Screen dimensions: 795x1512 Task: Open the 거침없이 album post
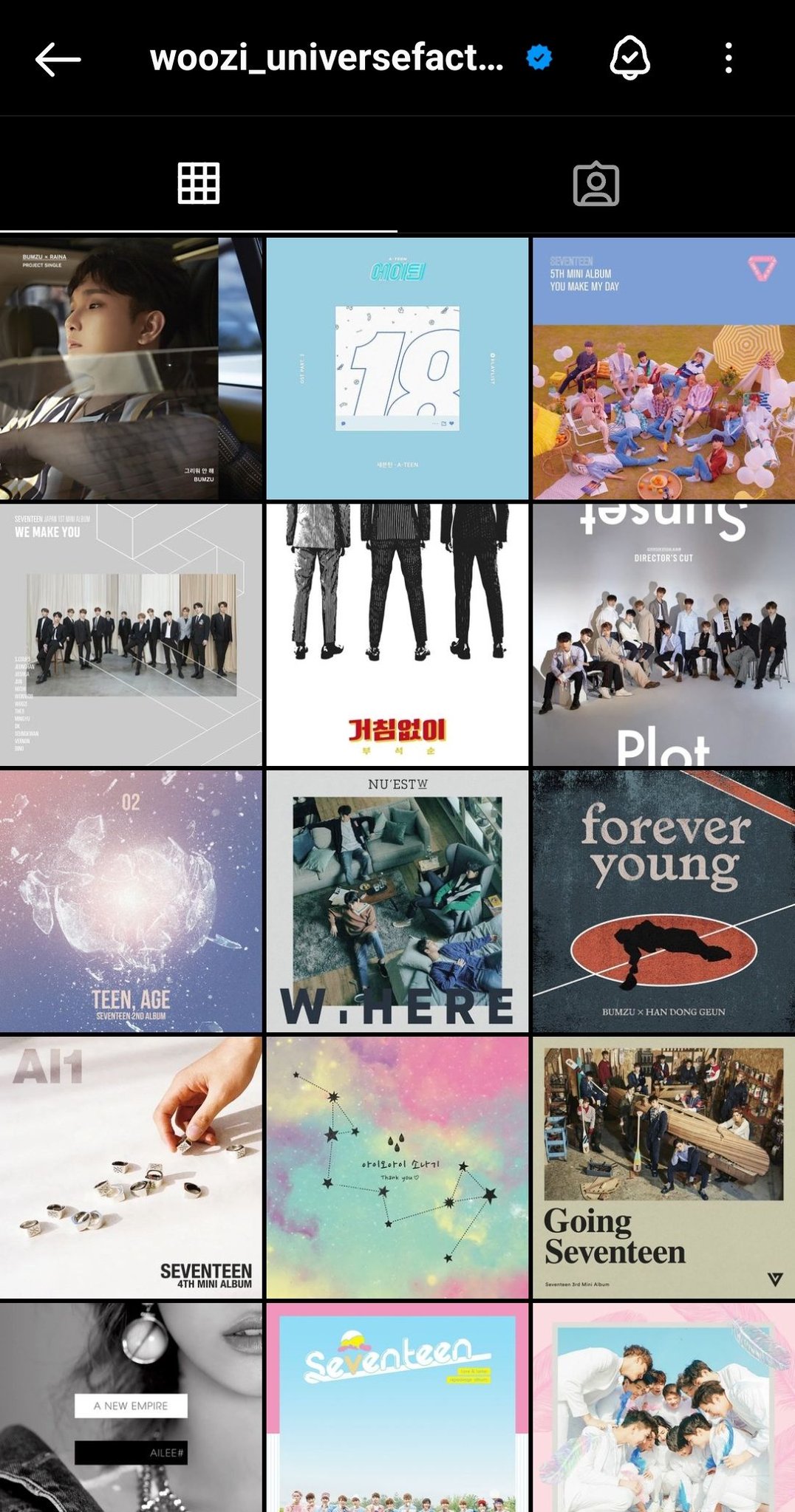[x=397, y=635]
